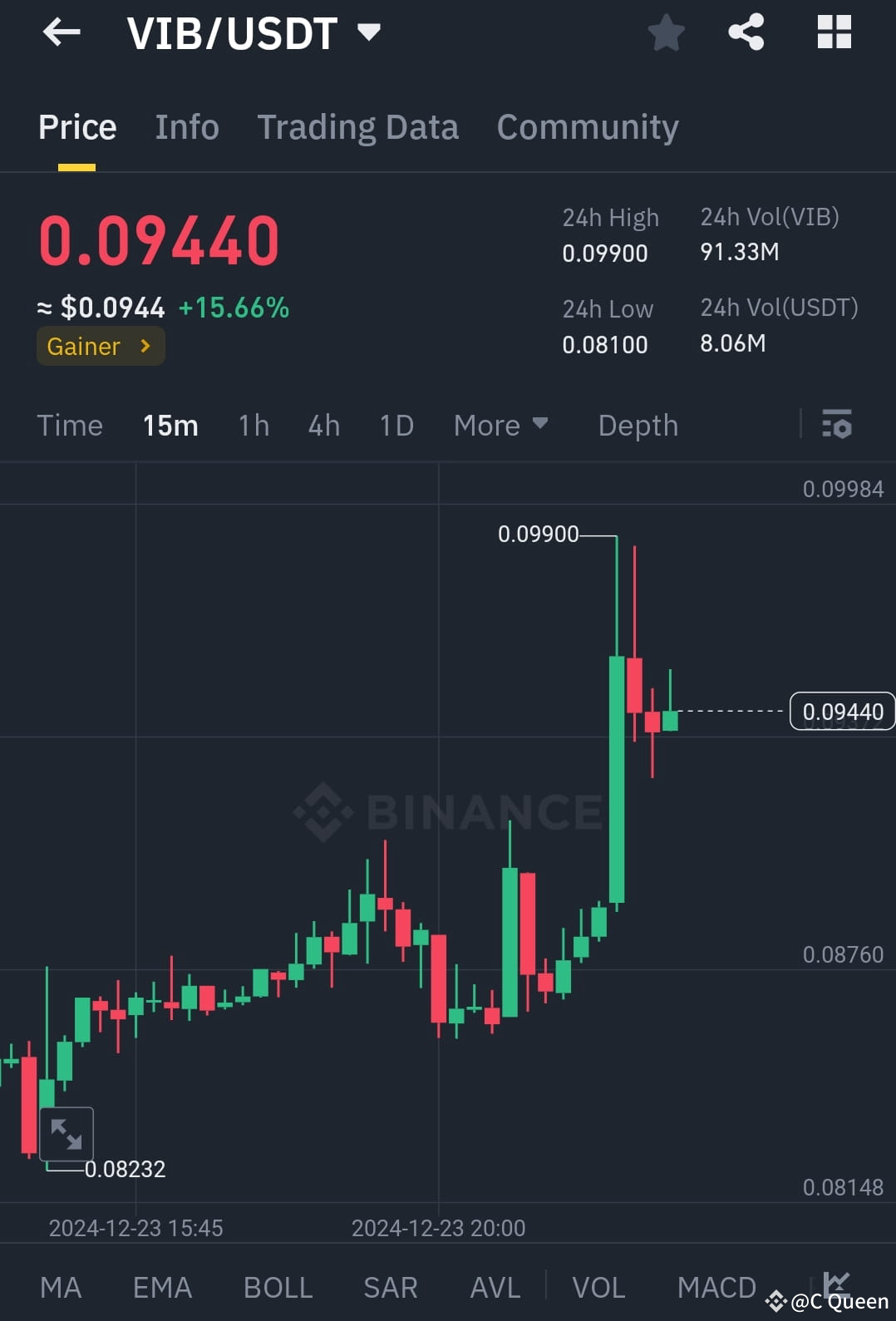The width and height of the screenshot is (896, 1321).
Task: Open the Time interval selector
Action: pos(70,425)
